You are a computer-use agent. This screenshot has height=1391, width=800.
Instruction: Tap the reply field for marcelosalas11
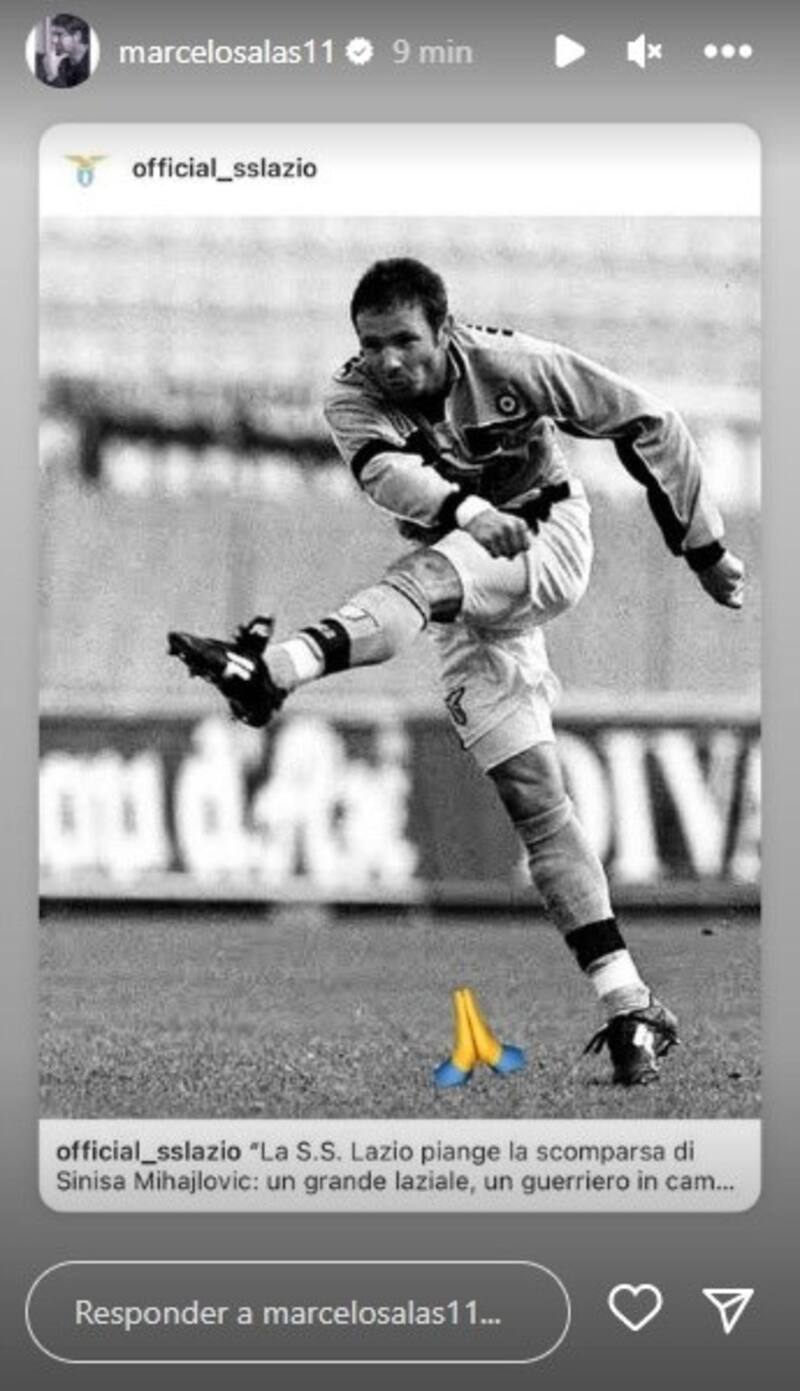point(297,1311)
